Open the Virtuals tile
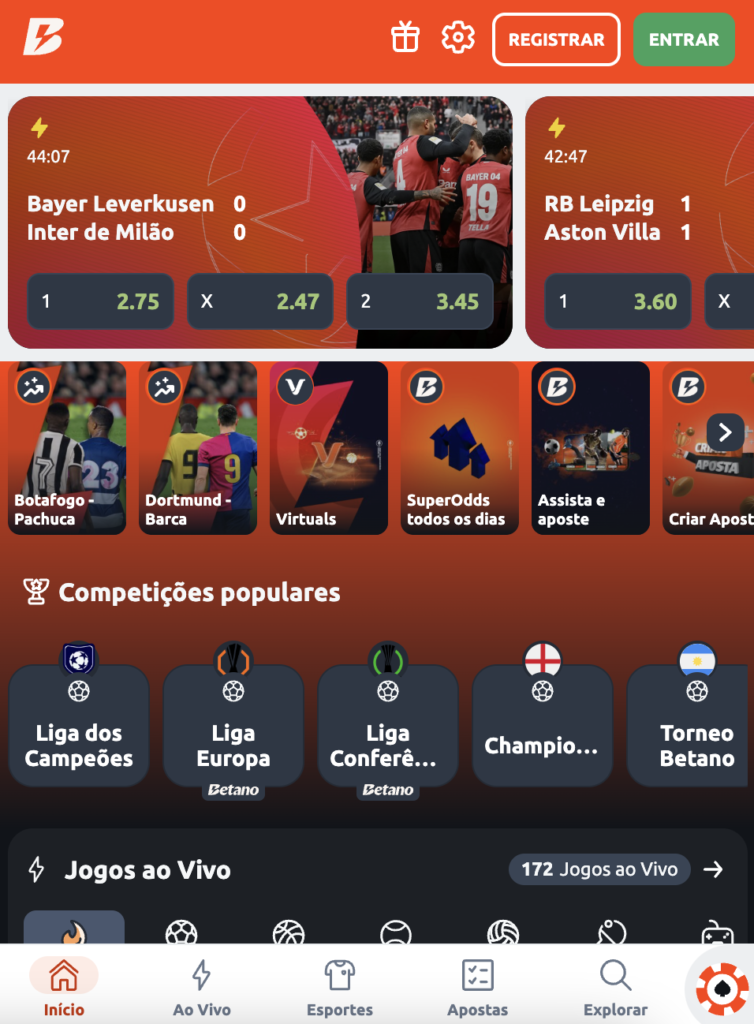This screenshot has width=754, height=1024. [329, 448]
